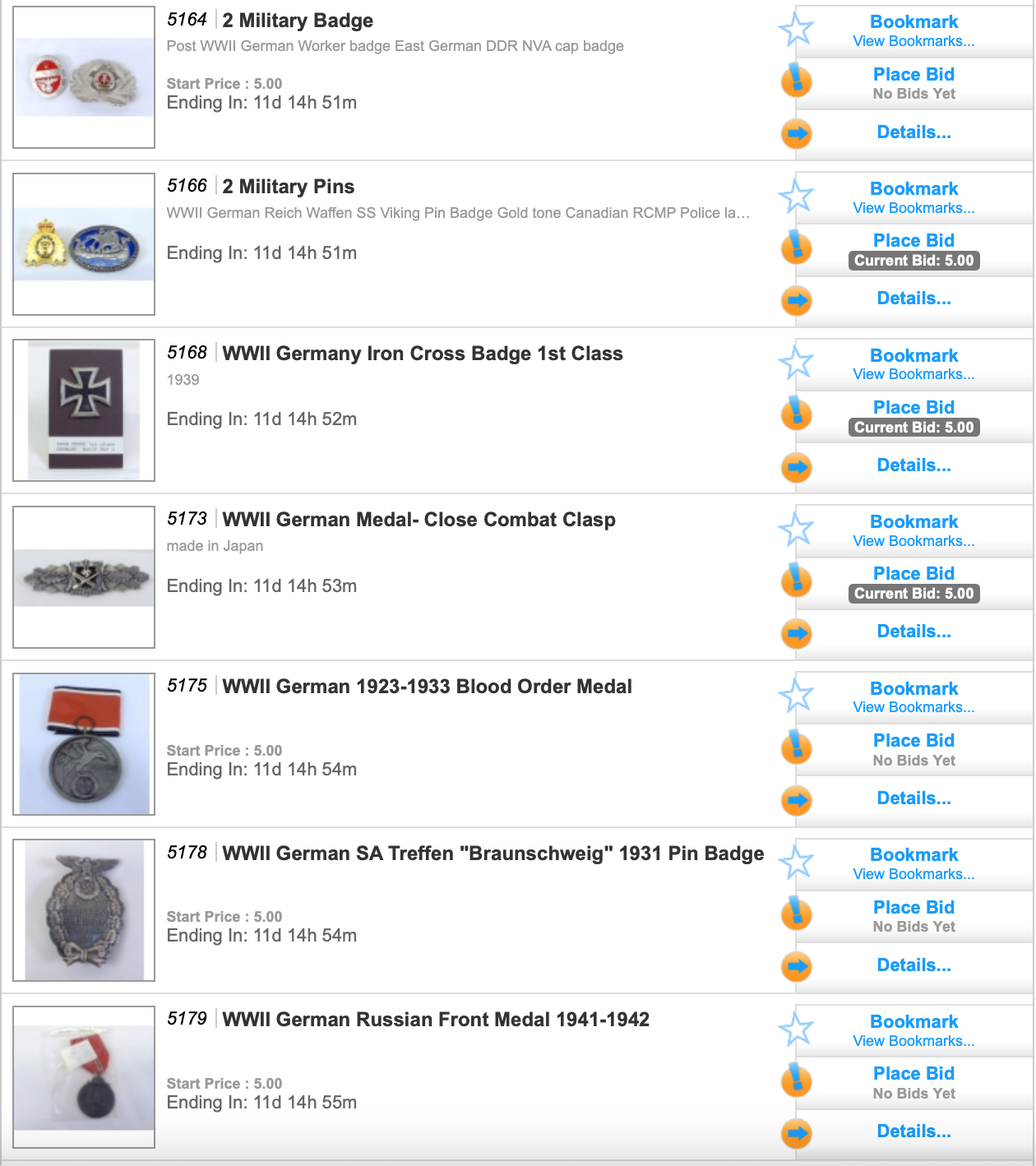Screen dimensions: 1036x1166
Task: View bookmarks link under lot 5178
Action: click(913, 874)
